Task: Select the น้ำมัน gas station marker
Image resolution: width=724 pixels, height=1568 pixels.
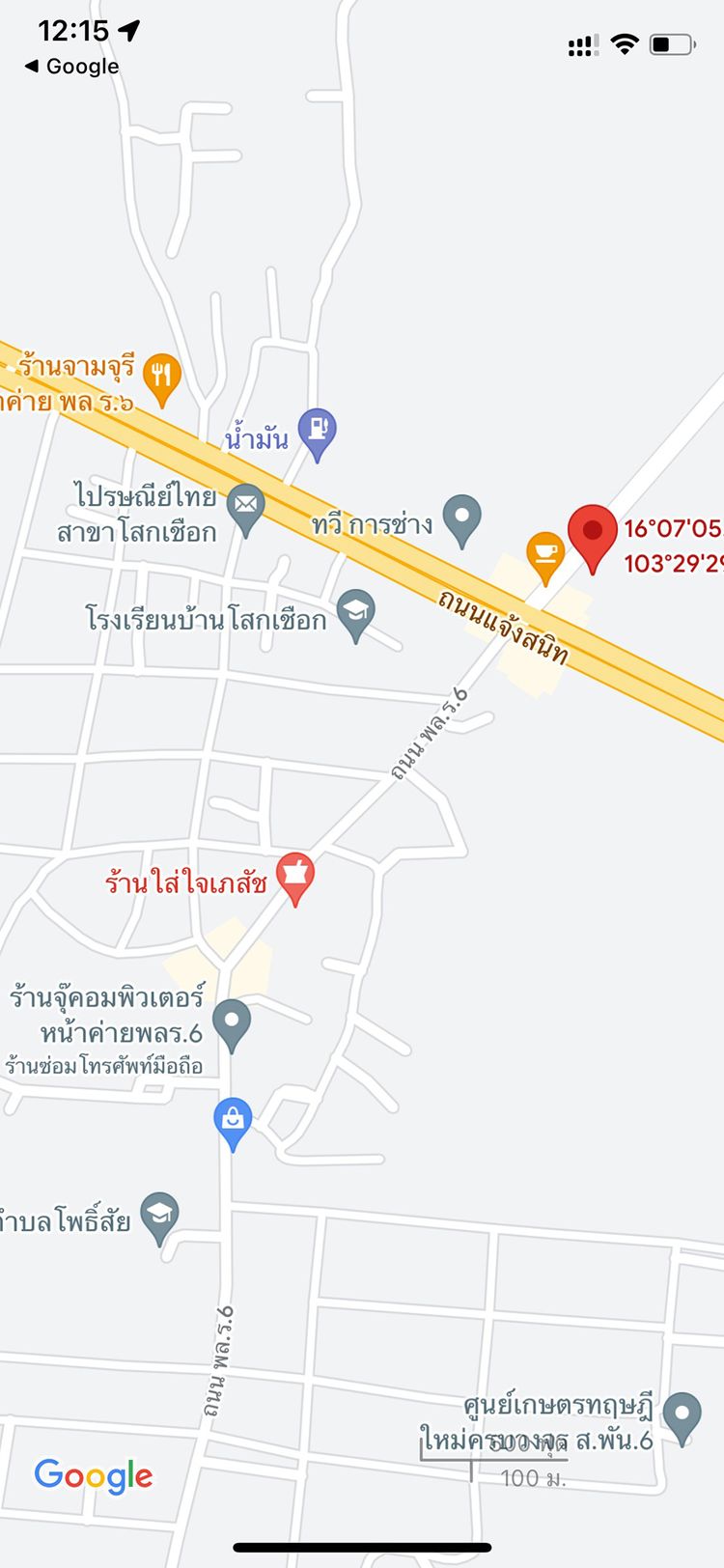Action: (317, 432)
